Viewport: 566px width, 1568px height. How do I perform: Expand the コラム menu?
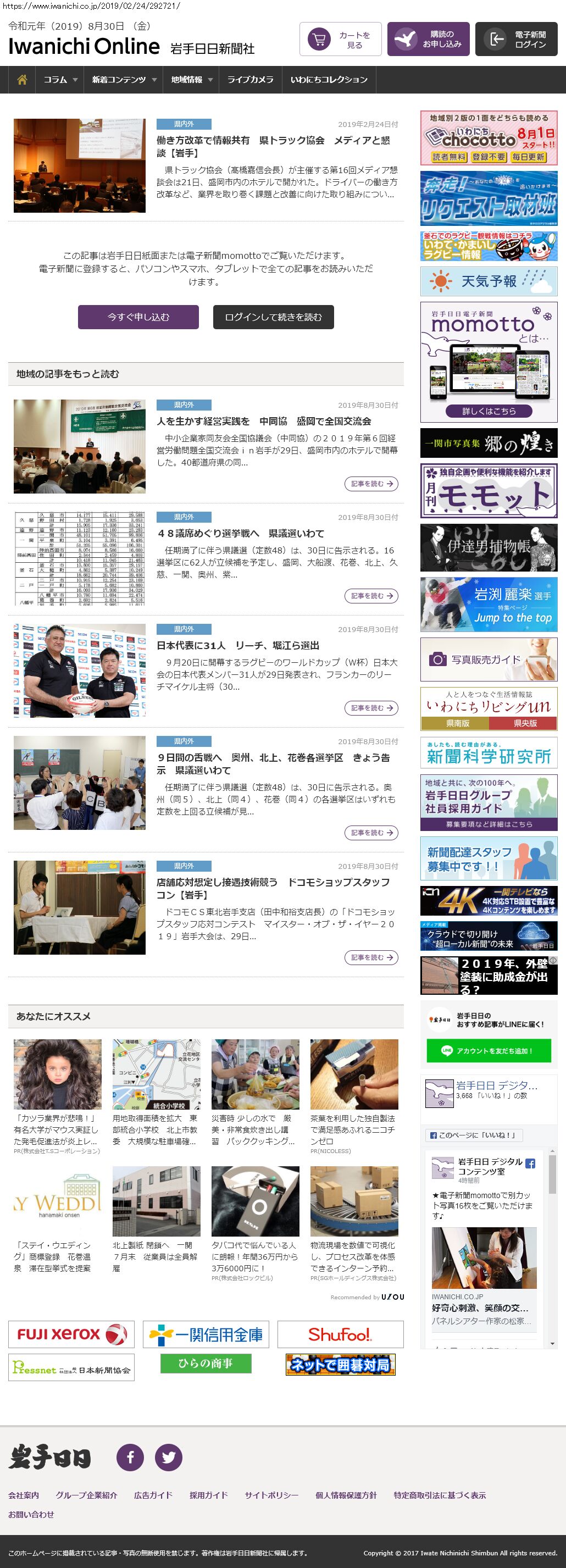click(x=60, y=80)
